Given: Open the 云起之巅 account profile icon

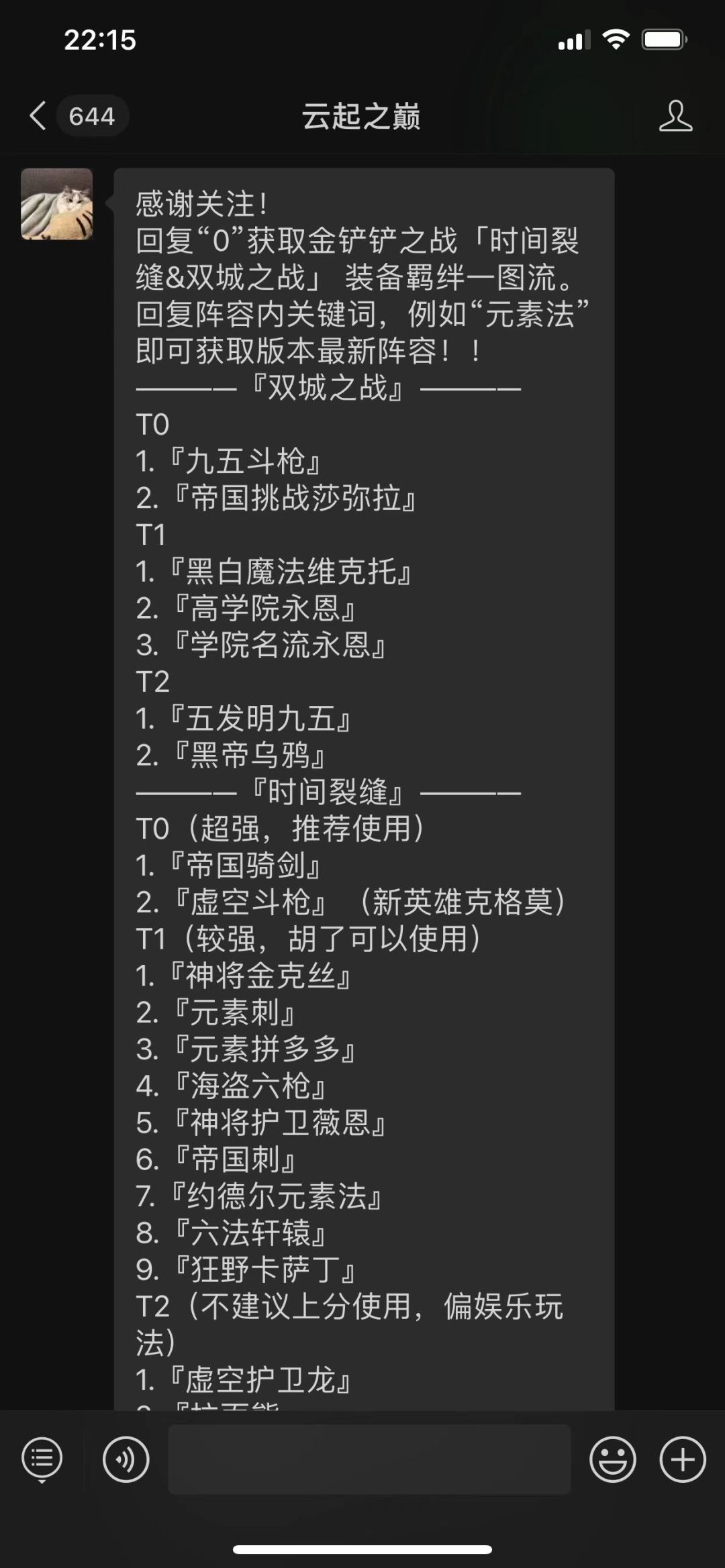Looking at the screenshot, I should pos(675,116).
